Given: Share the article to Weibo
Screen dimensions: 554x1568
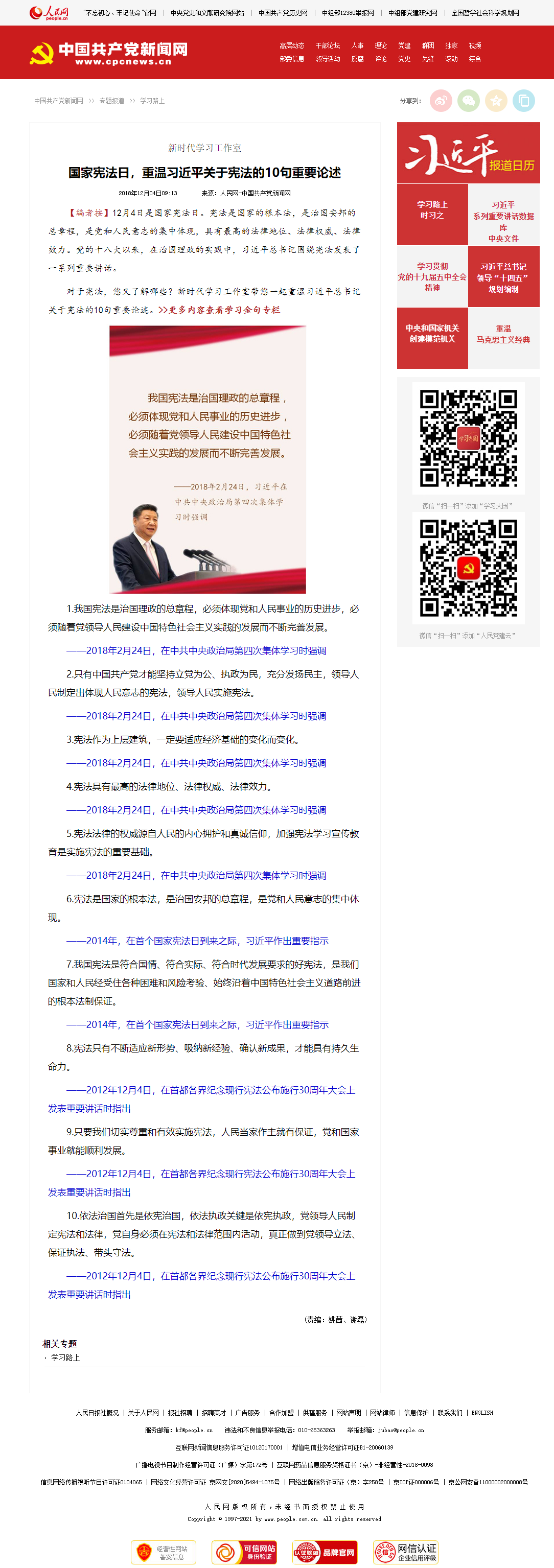Looking at the screenshot, I should click(441, 101).
